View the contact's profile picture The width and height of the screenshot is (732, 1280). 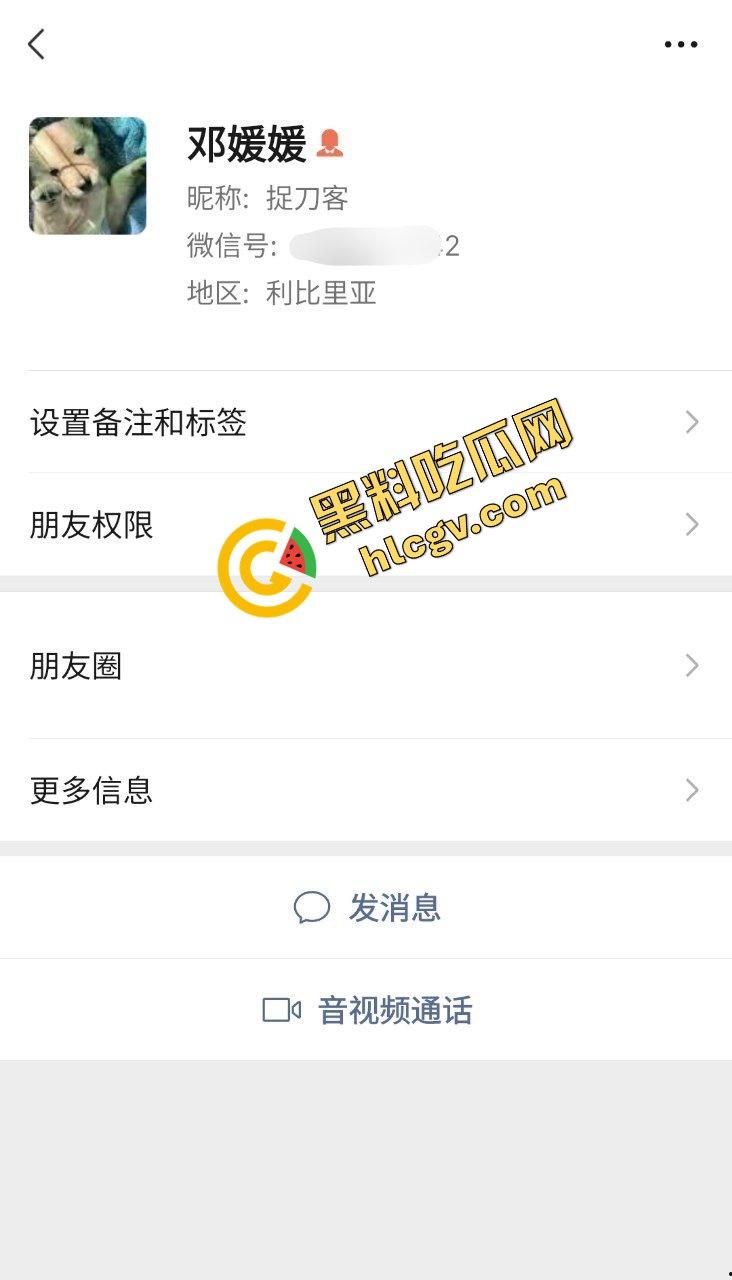88,176
